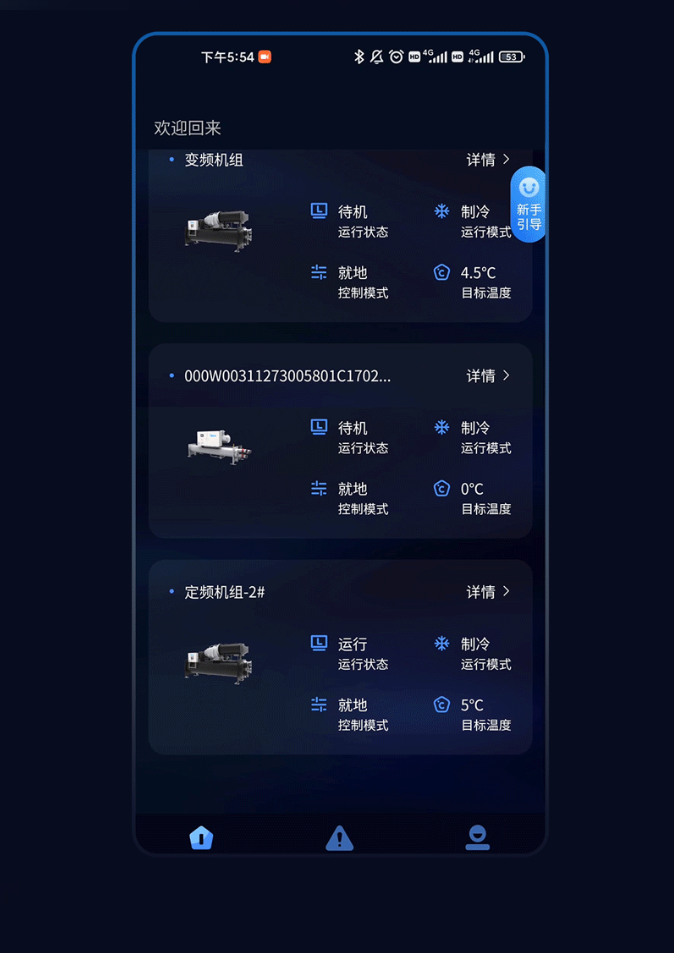Open the 定频机组-2# chiller picture

point(219,662)
